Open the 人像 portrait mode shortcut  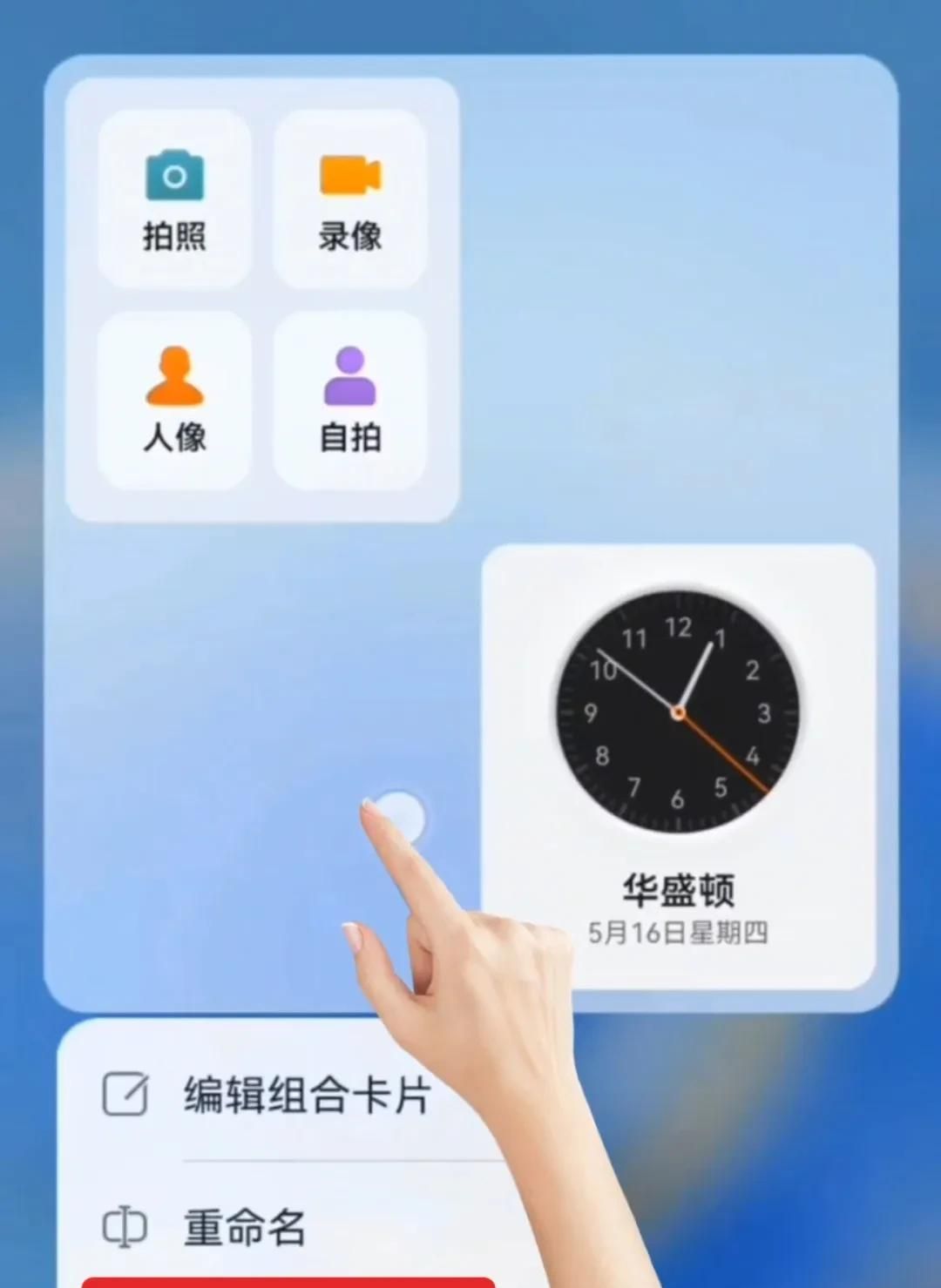coord(174,400)
